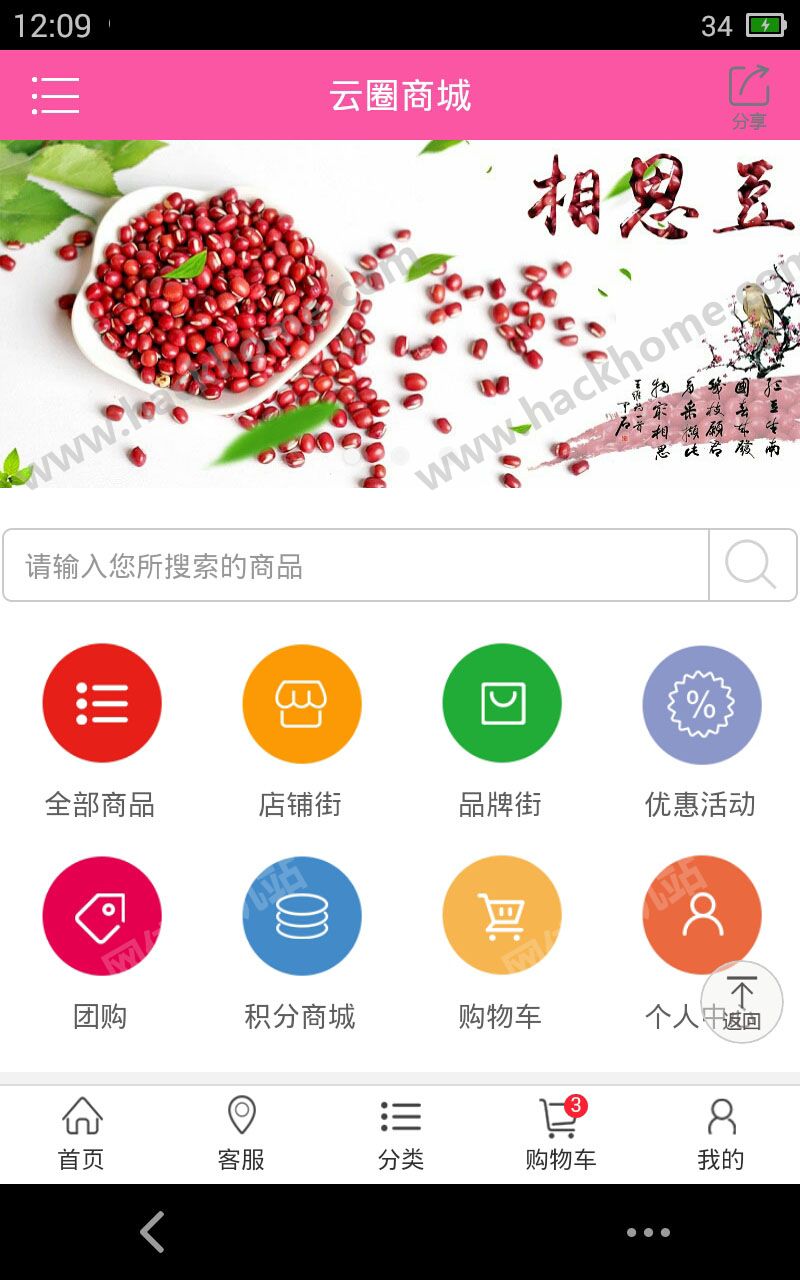Switch to the 分类 categories tab
The height and width of the screenshot is (1280, 800).
click(x=400, y=1130)
